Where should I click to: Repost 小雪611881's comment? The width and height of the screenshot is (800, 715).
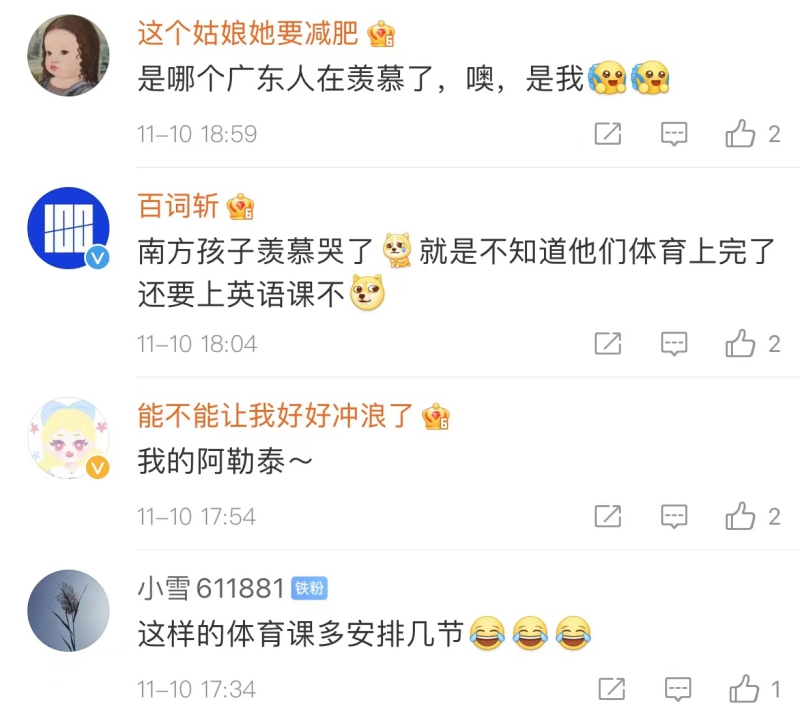611,689
